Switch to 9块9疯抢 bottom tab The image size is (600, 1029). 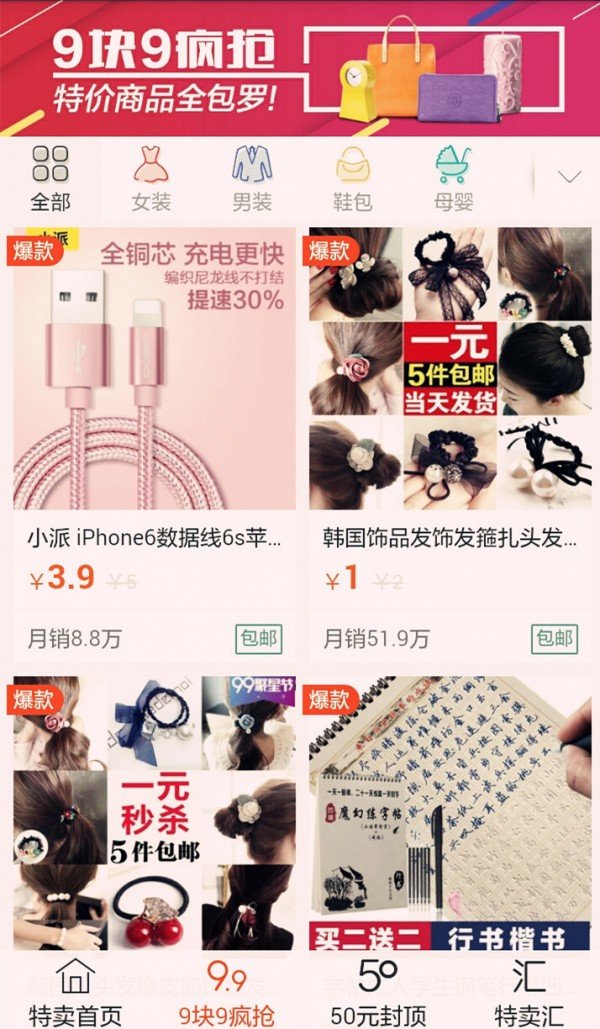[x=226, y=993]
